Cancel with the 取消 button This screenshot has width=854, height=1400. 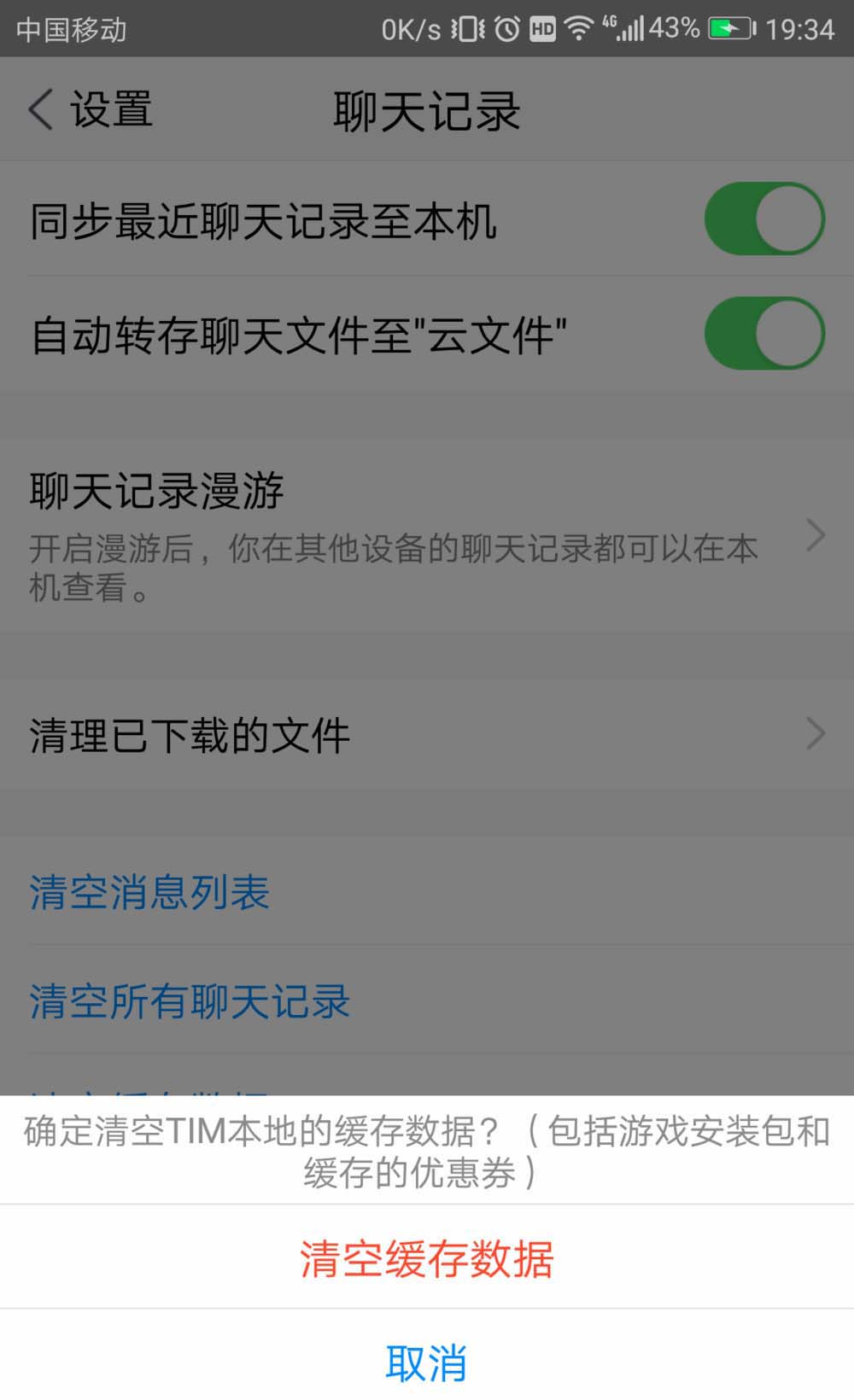click(426, 1362)
